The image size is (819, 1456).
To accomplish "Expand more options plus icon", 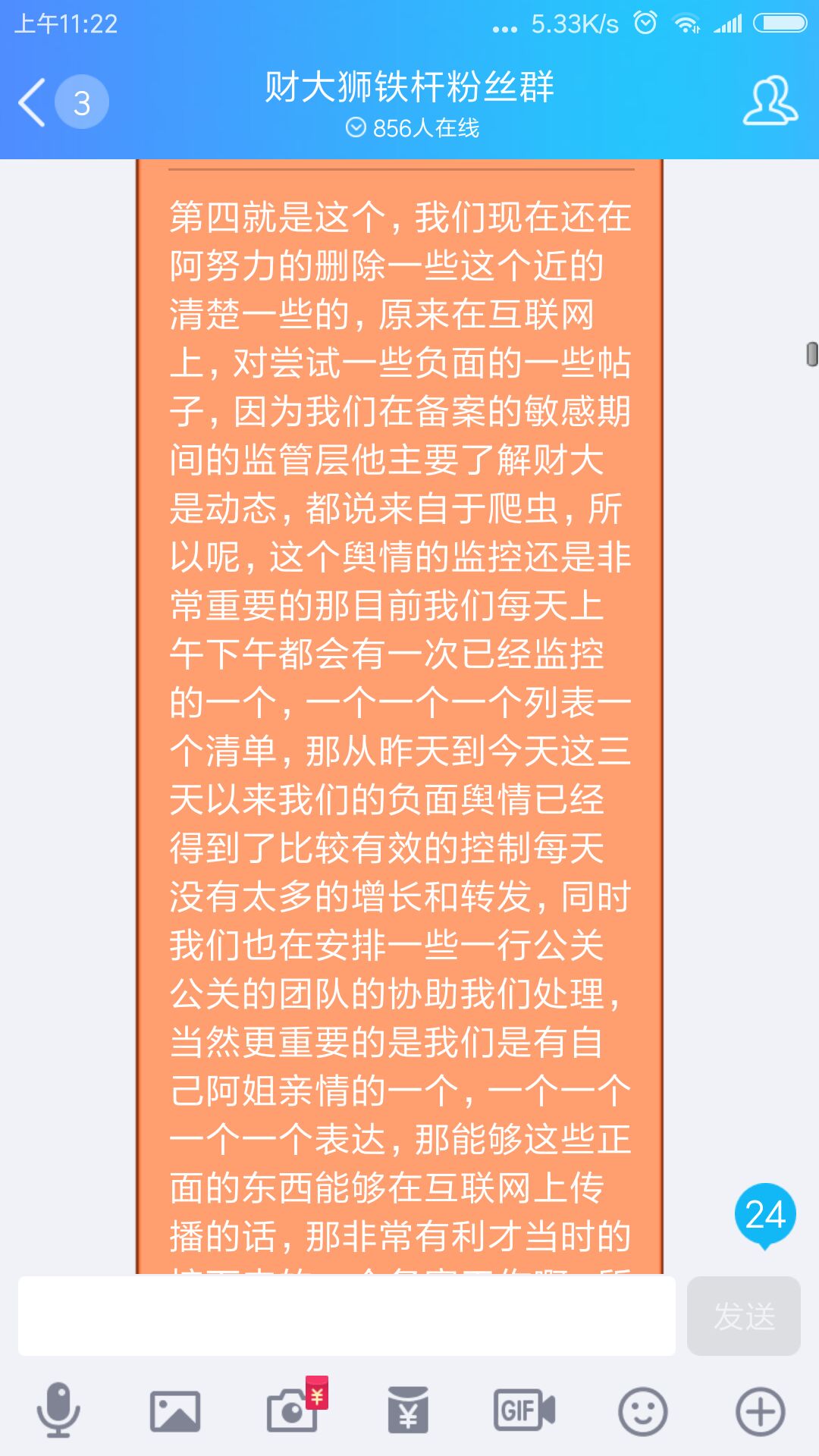I will pyautogui.click(x=760, y=1410).
